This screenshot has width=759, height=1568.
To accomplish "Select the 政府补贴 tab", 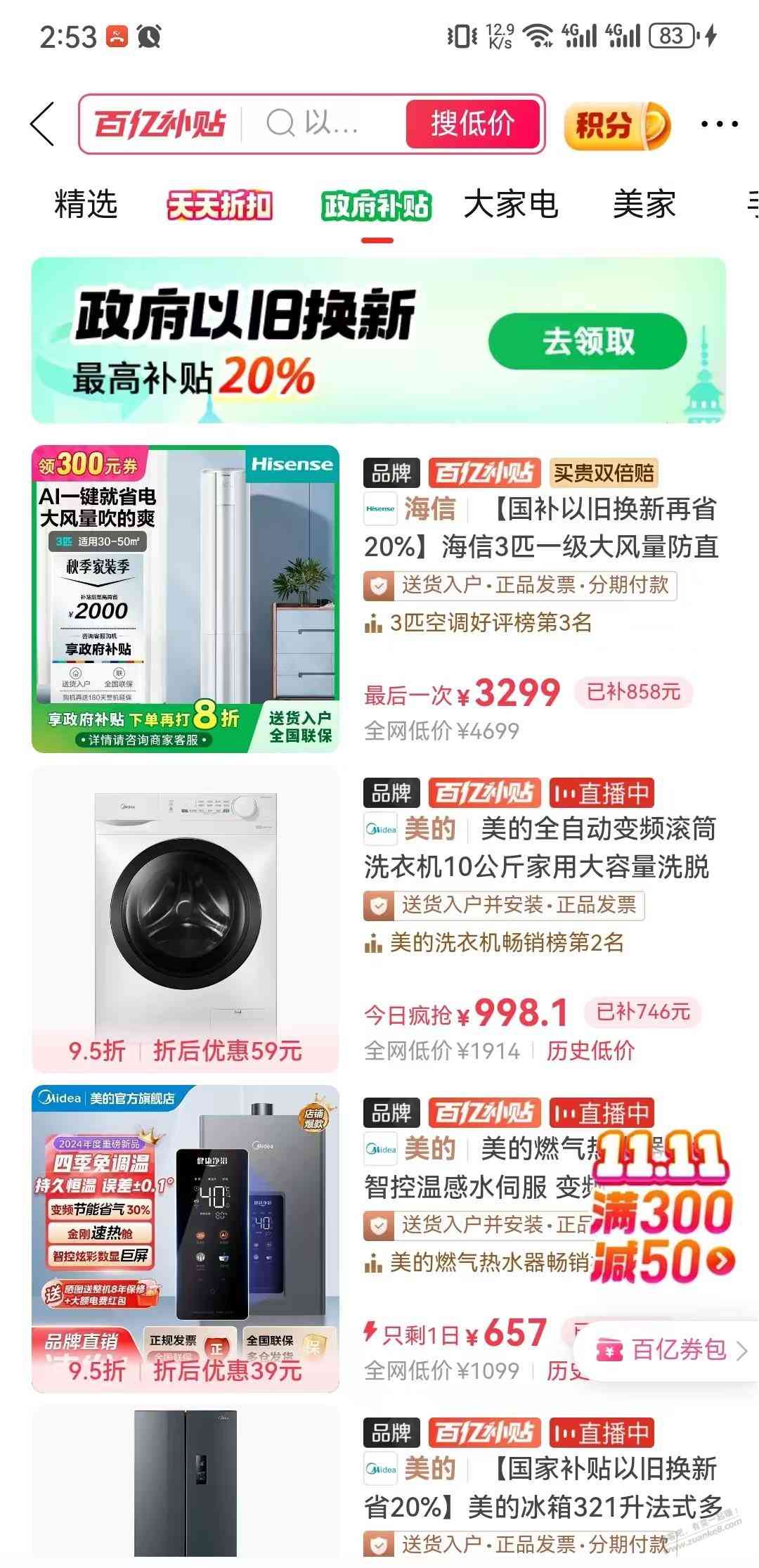I will click(x=377, y=206).
